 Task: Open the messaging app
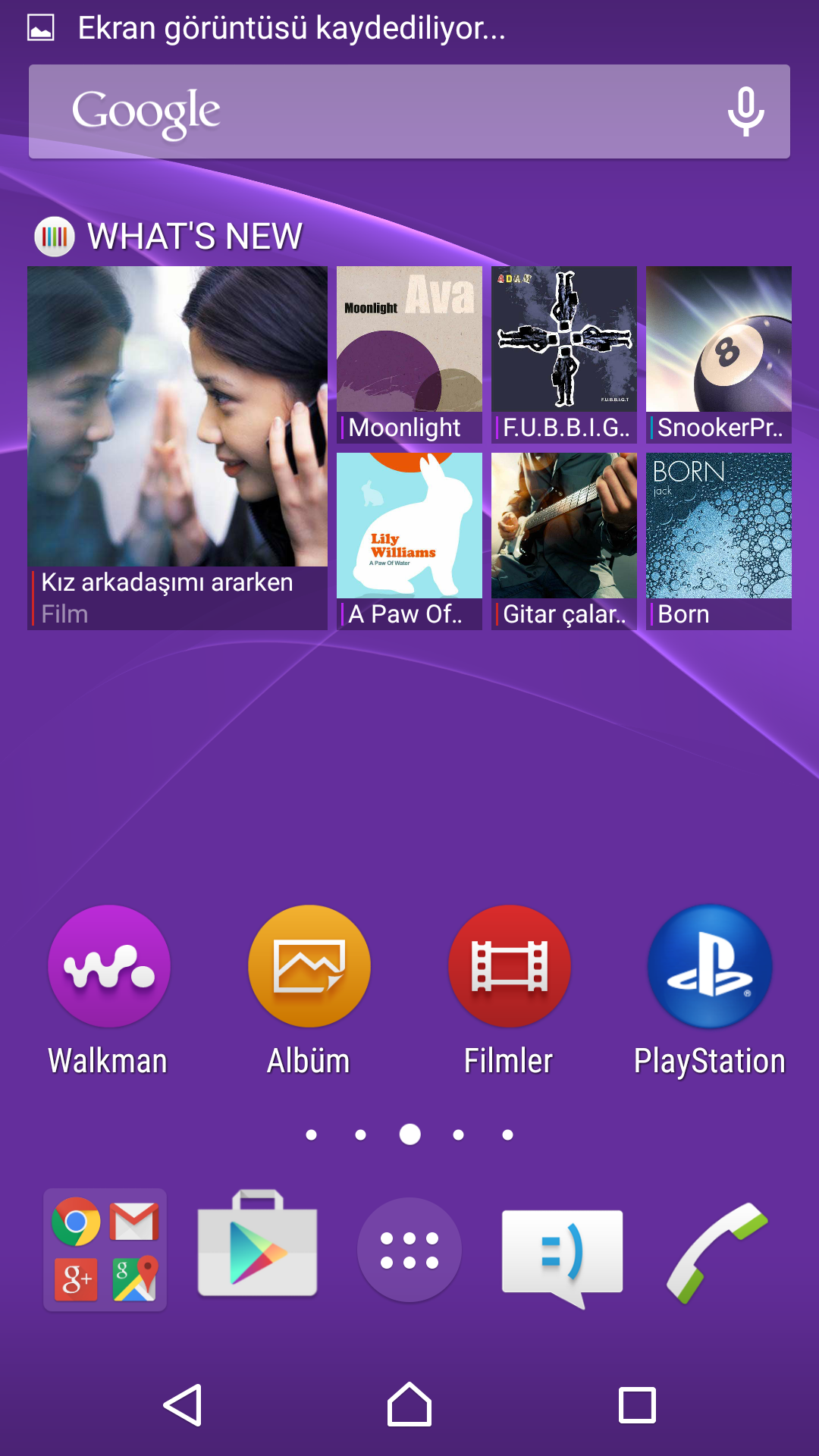click(x=562, y=1251)
